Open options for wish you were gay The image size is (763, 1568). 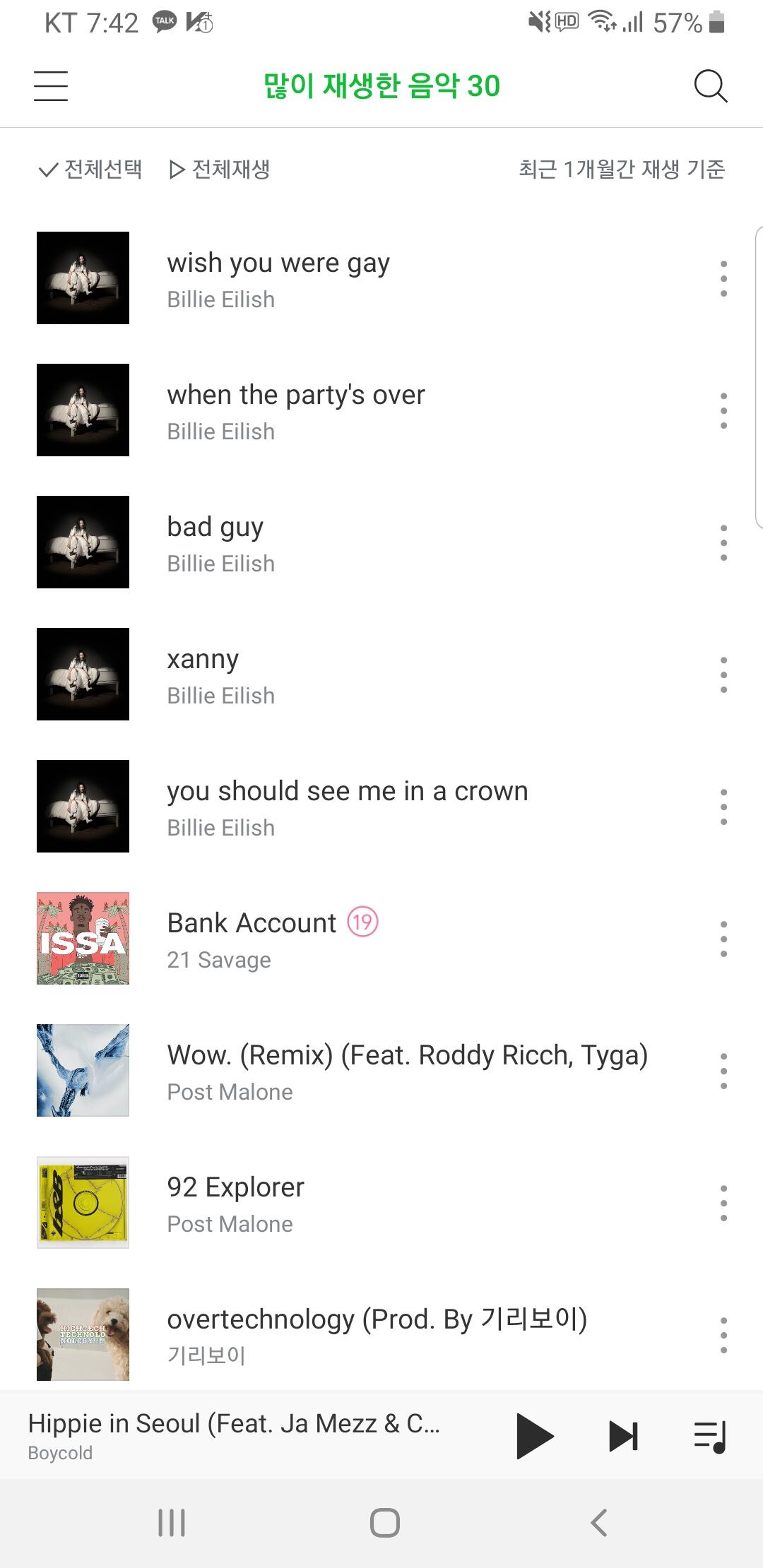pos(723,278)
